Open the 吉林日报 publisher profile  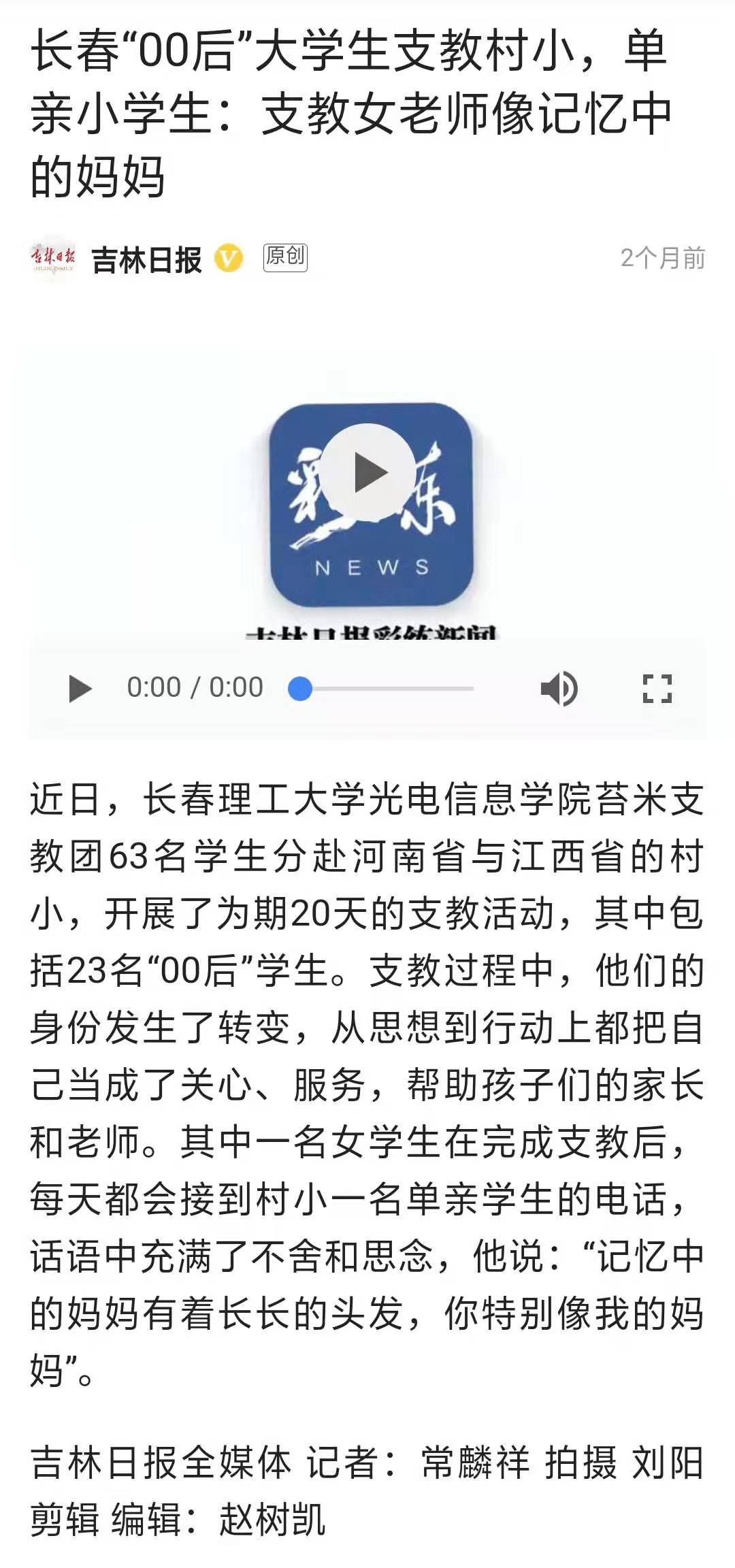pos(146,259)
